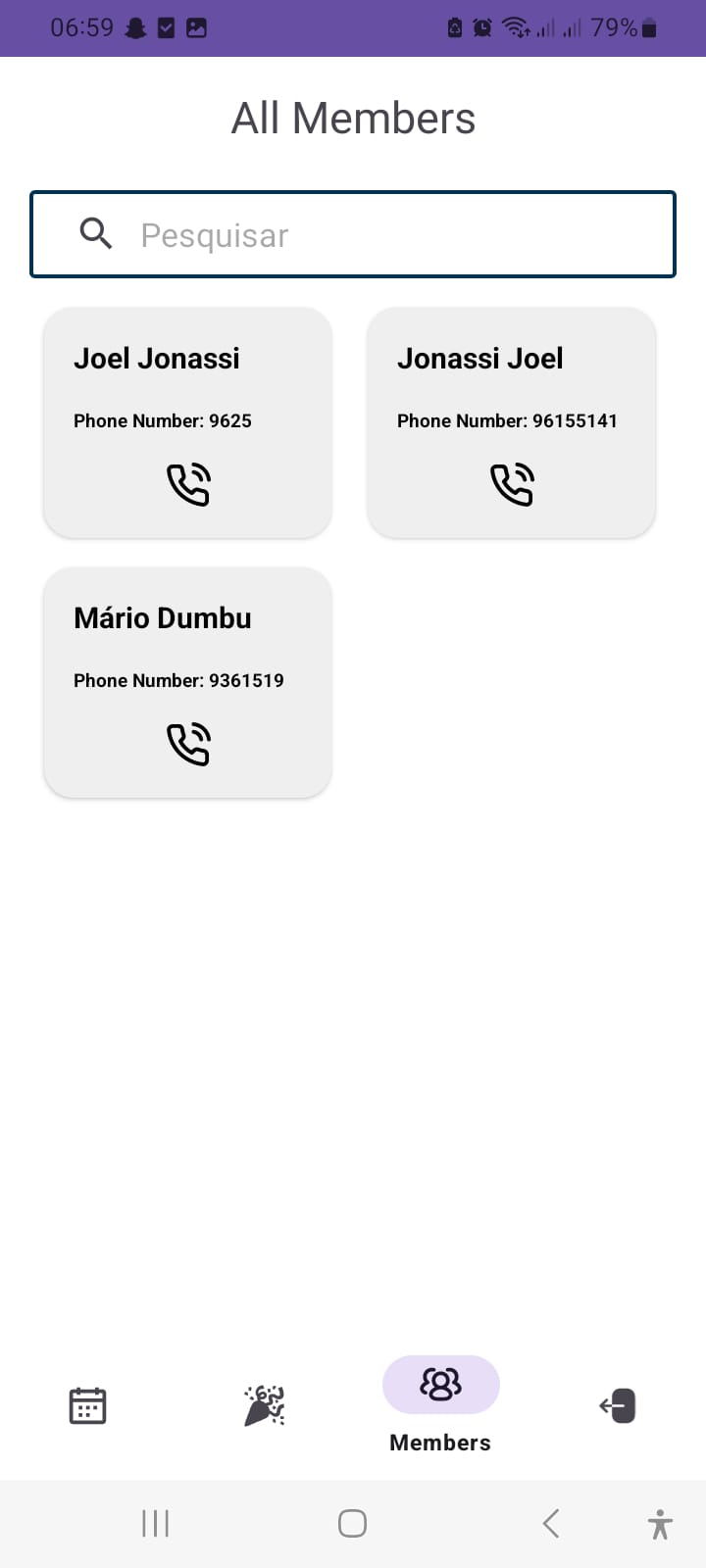
Task: Go to the home screen
Action: [x=352, y=1523]
